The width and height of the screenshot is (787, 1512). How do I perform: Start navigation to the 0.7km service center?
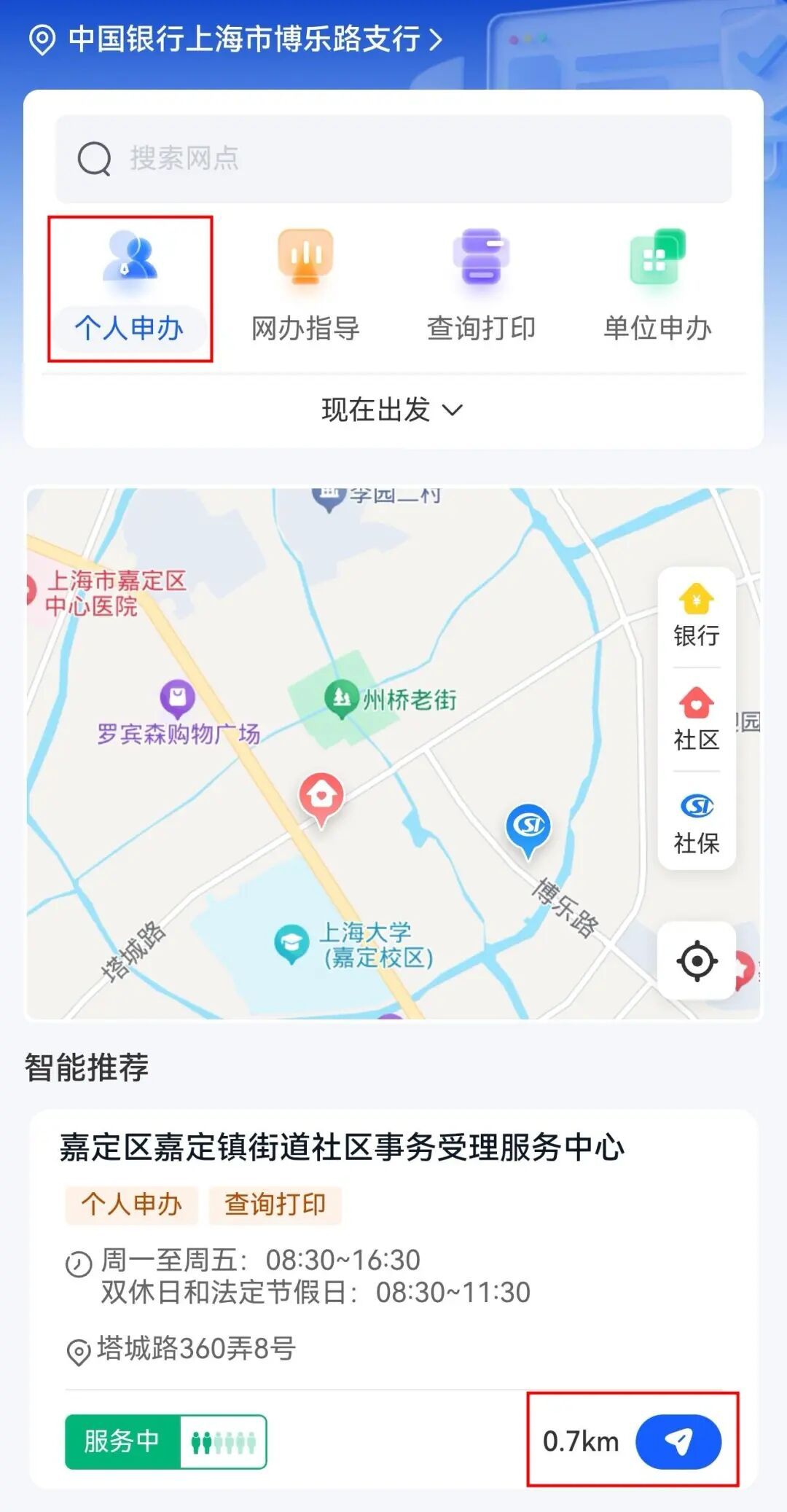coord(678,1441)
